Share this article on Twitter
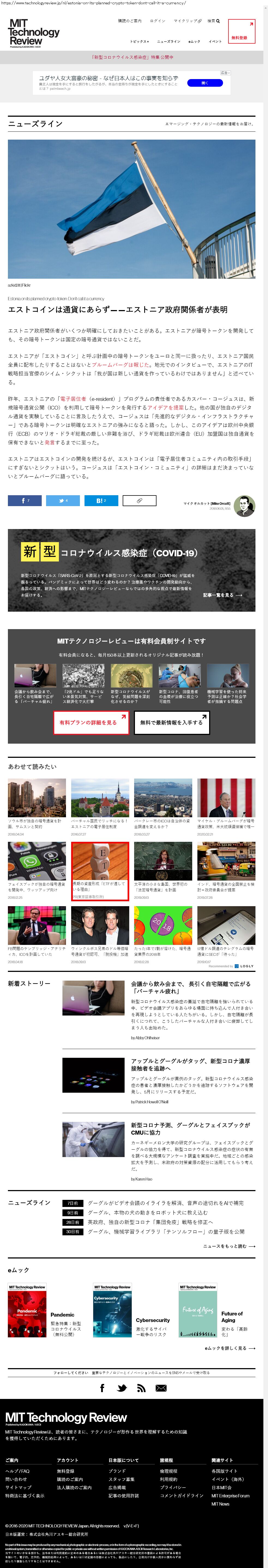This screenshot has height=1568, width=268. 63,500
